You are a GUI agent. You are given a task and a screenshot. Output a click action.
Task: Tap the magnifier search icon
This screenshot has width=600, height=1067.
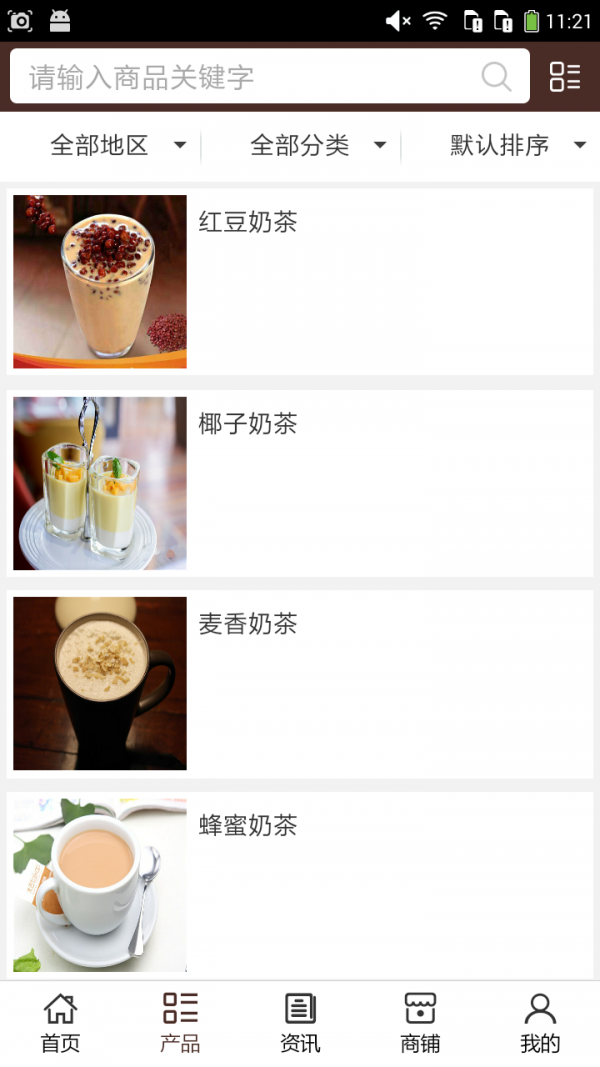point(496,77)
